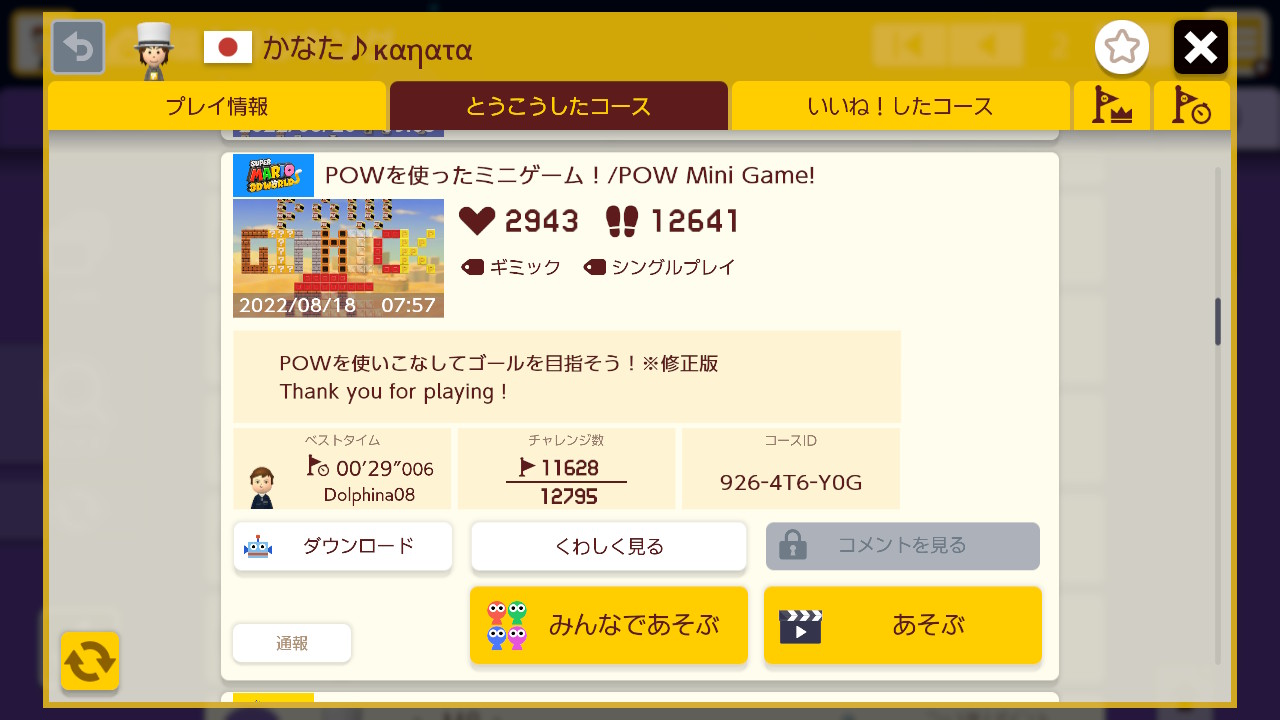Open best time holder Dolphina08's profile
The height and width of the screenshot is (720, 1280).
262,487
